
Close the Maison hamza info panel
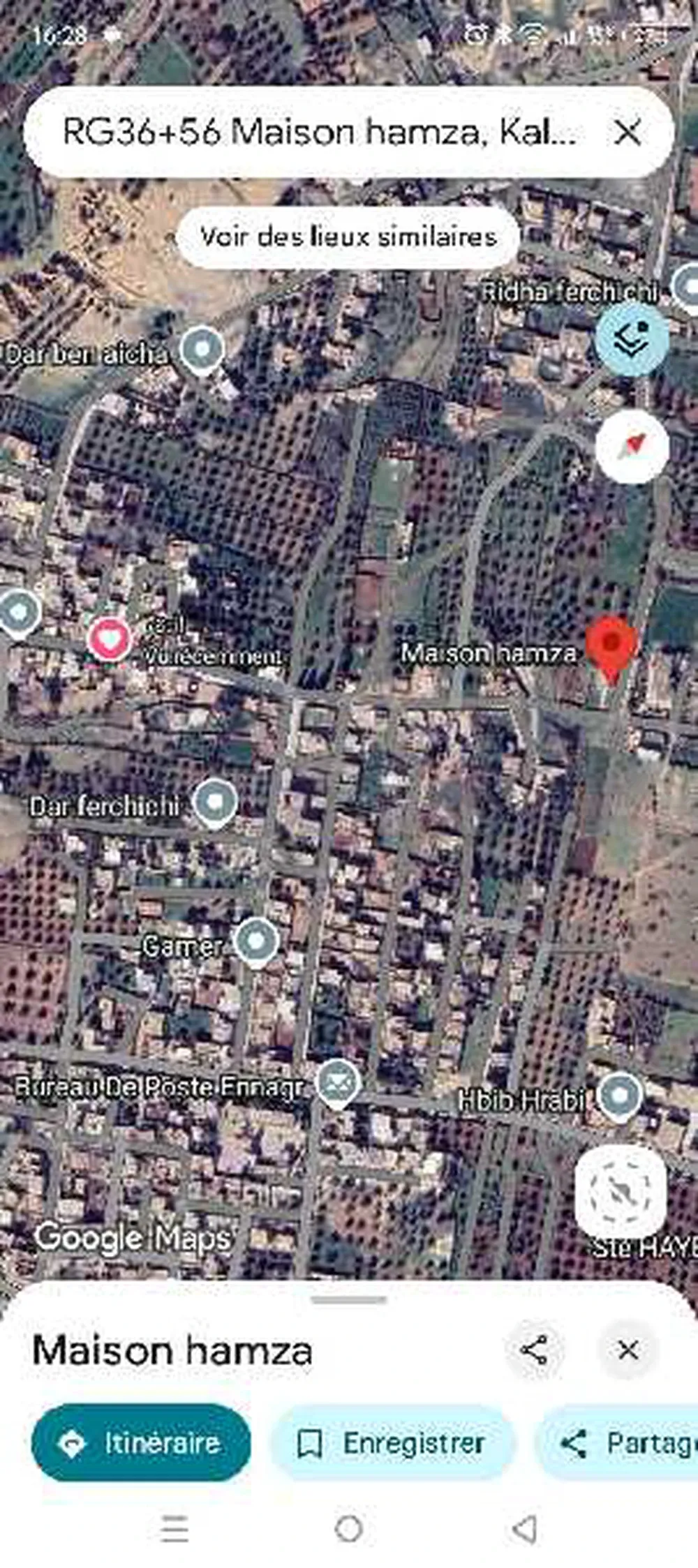[x=628, y=1350]
